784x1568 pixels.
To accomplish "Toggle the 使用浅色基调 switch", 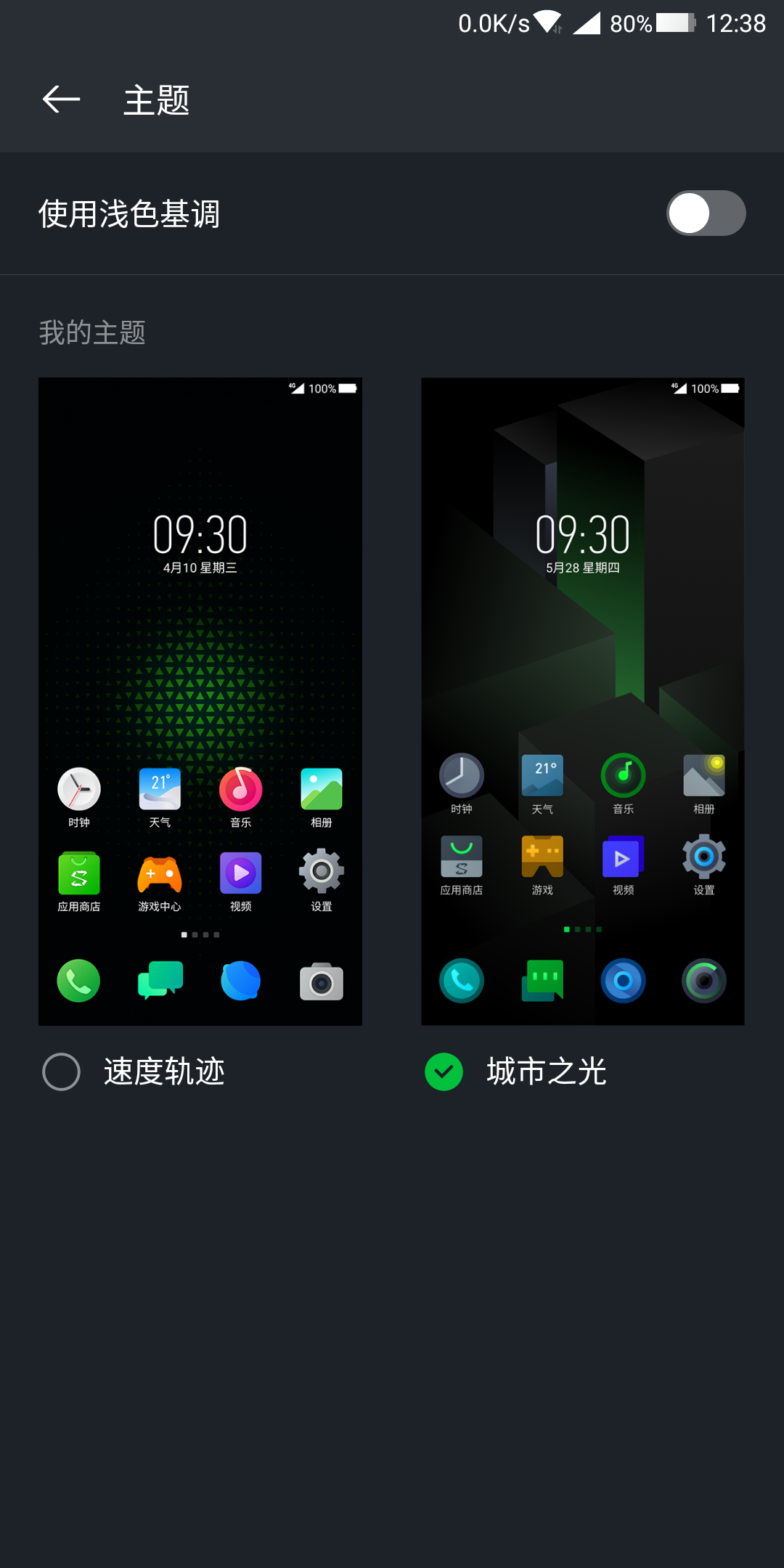I will 706,213.
